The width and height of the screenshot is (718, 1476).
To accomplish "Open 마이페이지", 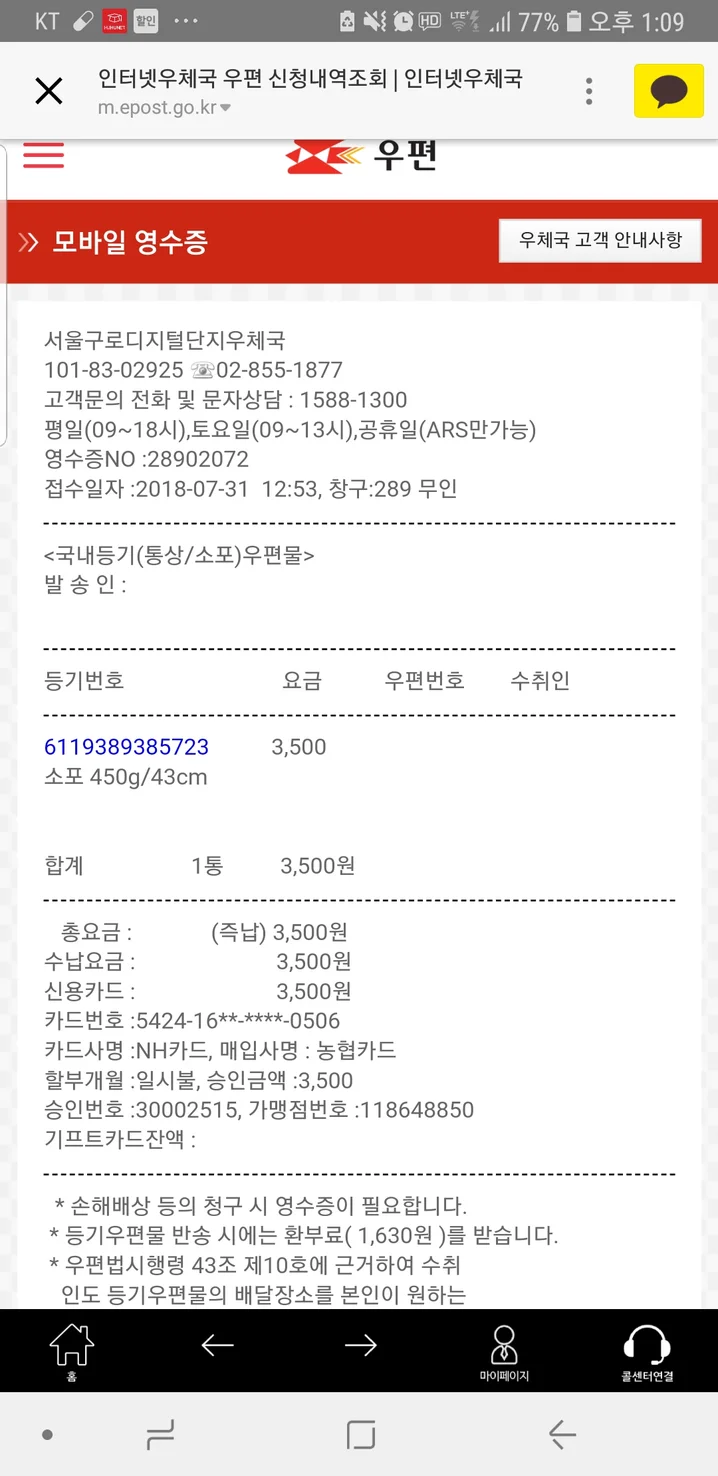I will pyautogui.click(x=504, y=1352).
